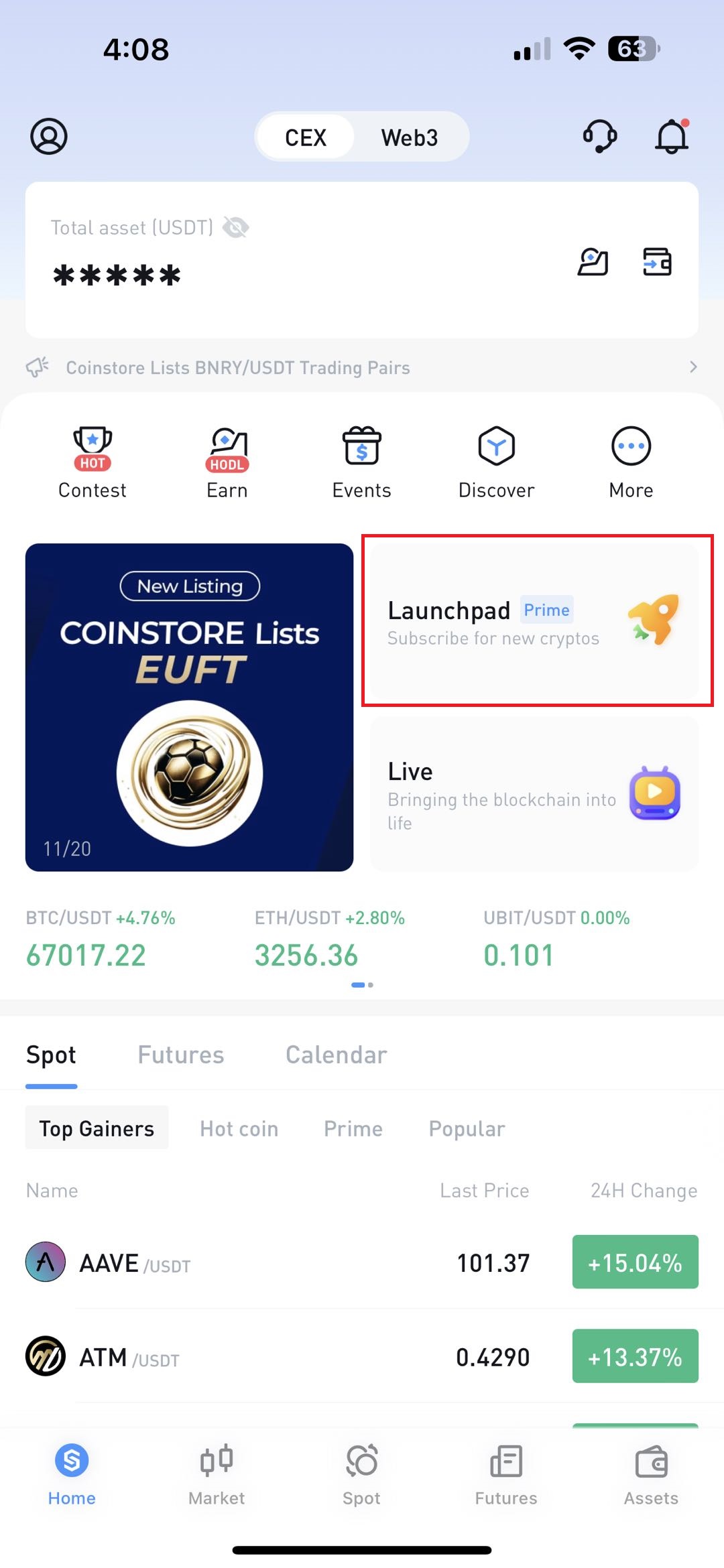Screen dimensions: 724x1568
Task: Open the profile icon
Action: click(49, 137)
